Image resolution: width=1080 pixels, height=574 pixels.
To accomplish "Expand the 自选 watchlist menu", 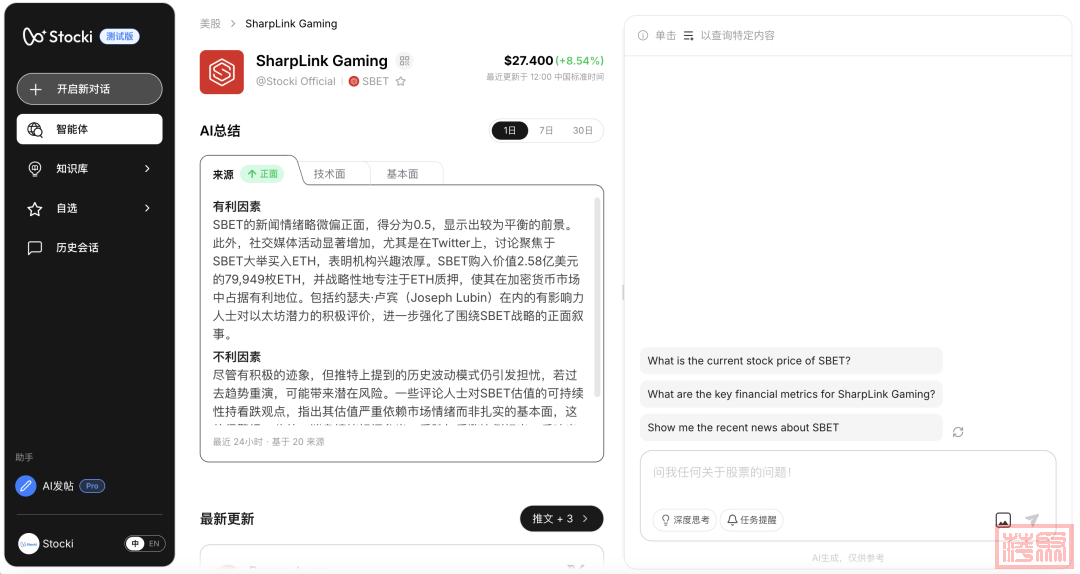I will click(89, 208).
